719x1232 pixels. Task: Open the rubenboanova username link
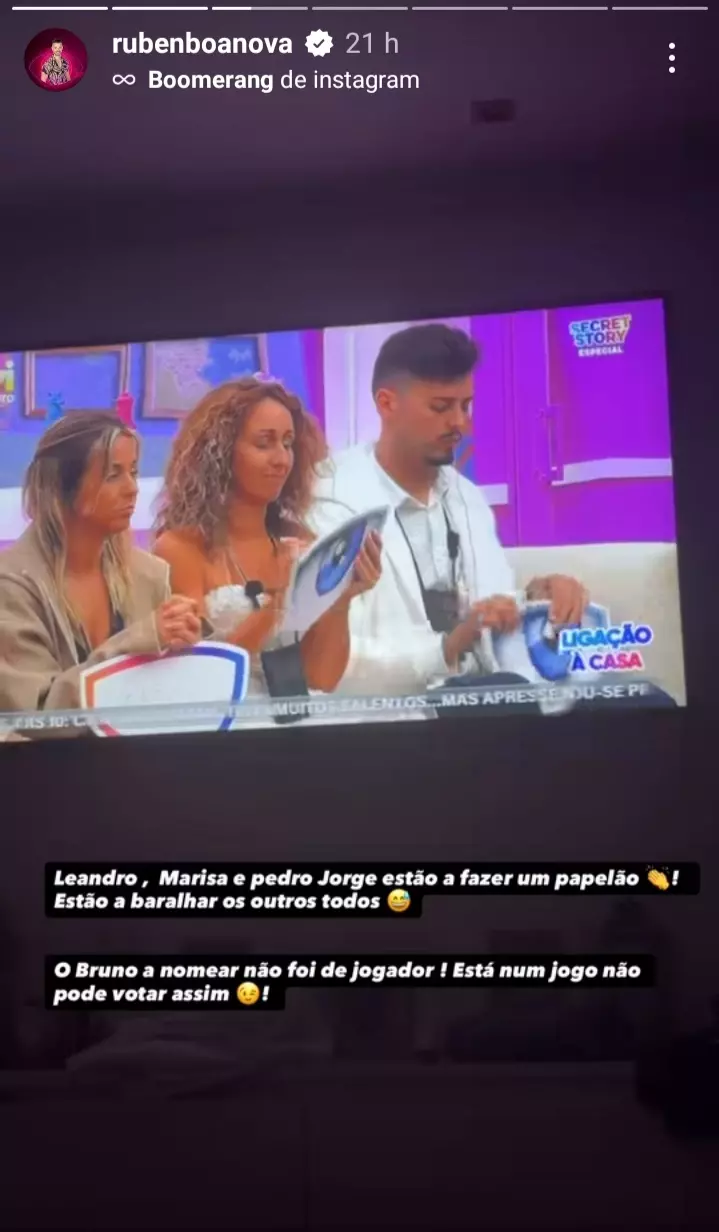(202, 43)
